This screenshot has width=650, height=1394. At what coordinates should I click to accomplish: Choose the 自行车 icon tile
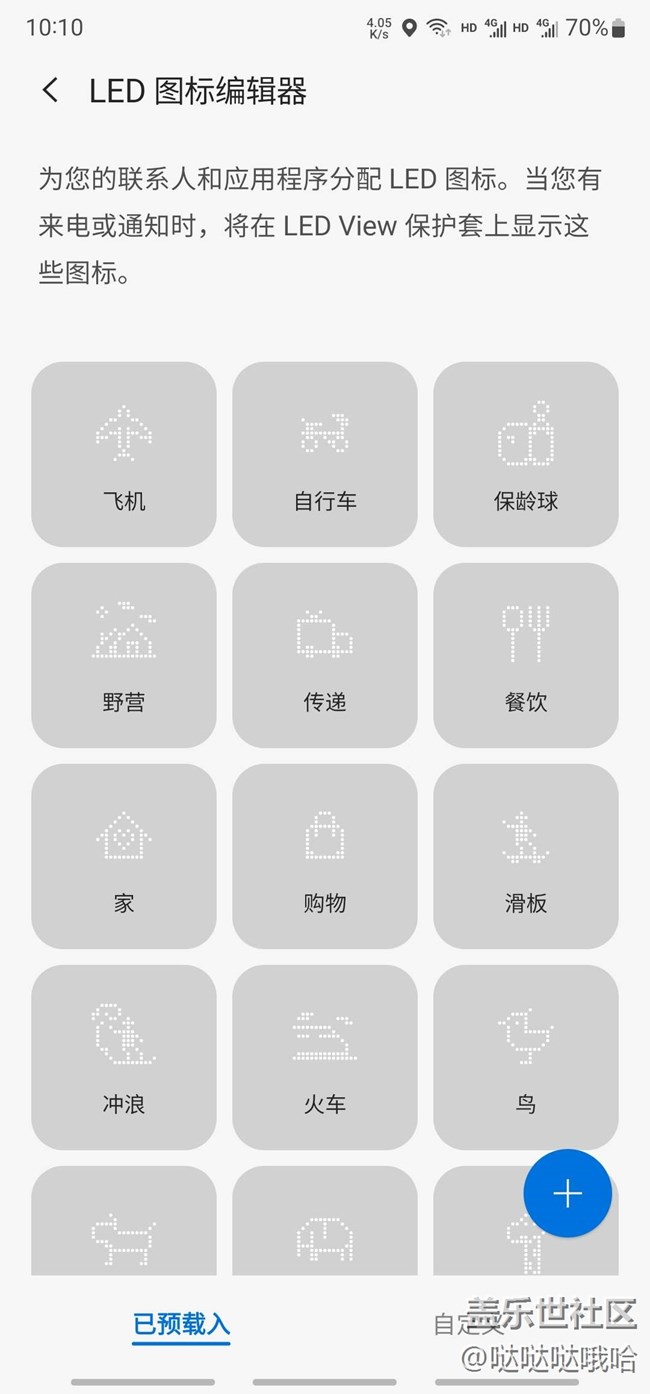tap(325, 454)
